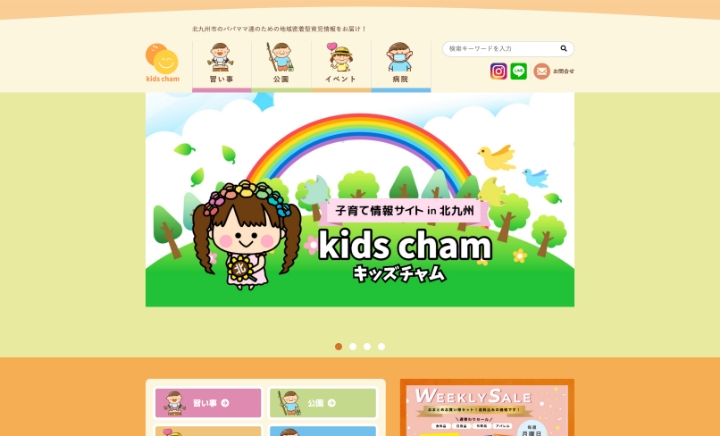Tap the search magnifier icon
This screenshot has width=720, height=436.
tap(564, 48)
